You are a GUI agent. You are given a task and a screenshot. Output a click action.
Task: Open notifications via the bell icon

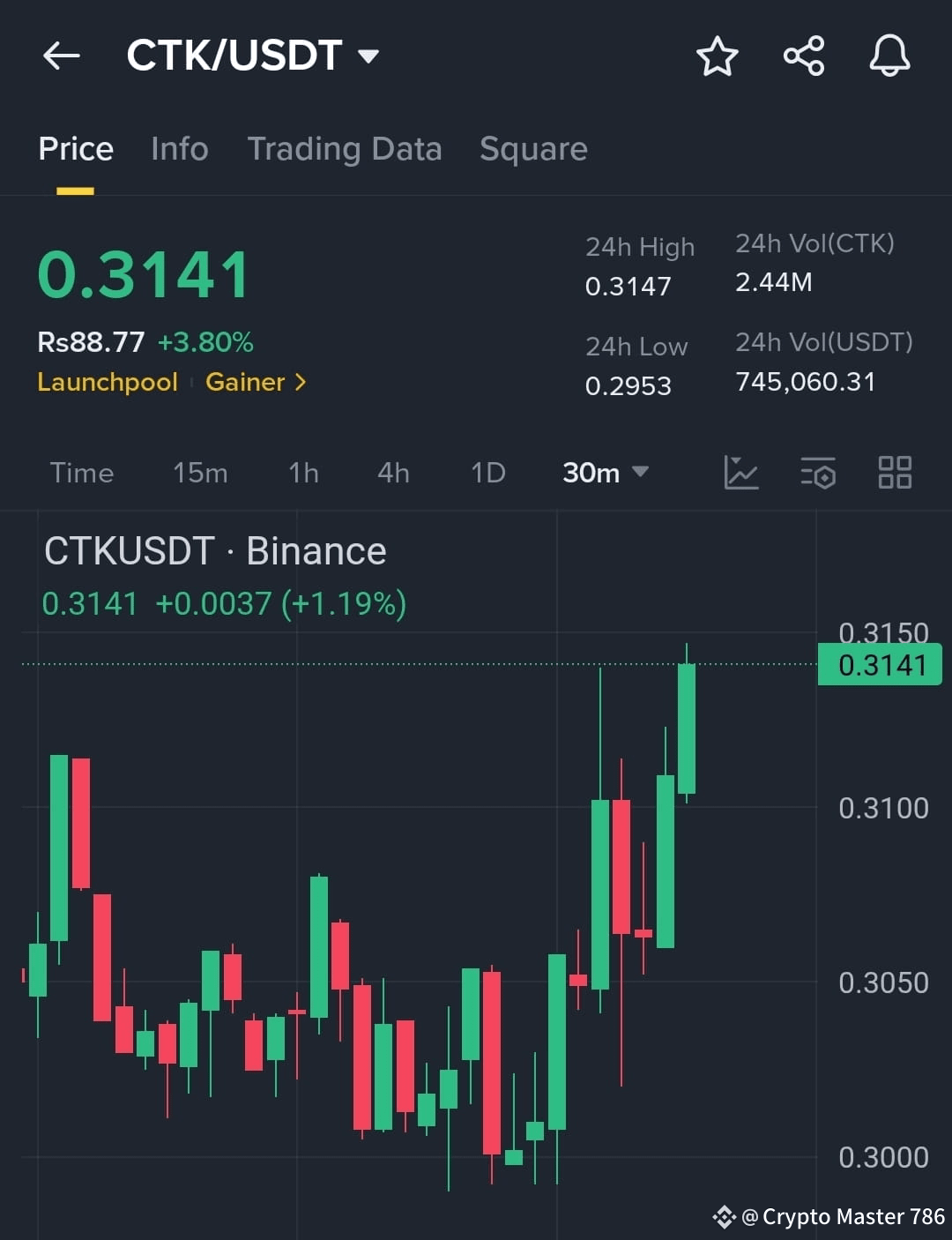(889, 55)
